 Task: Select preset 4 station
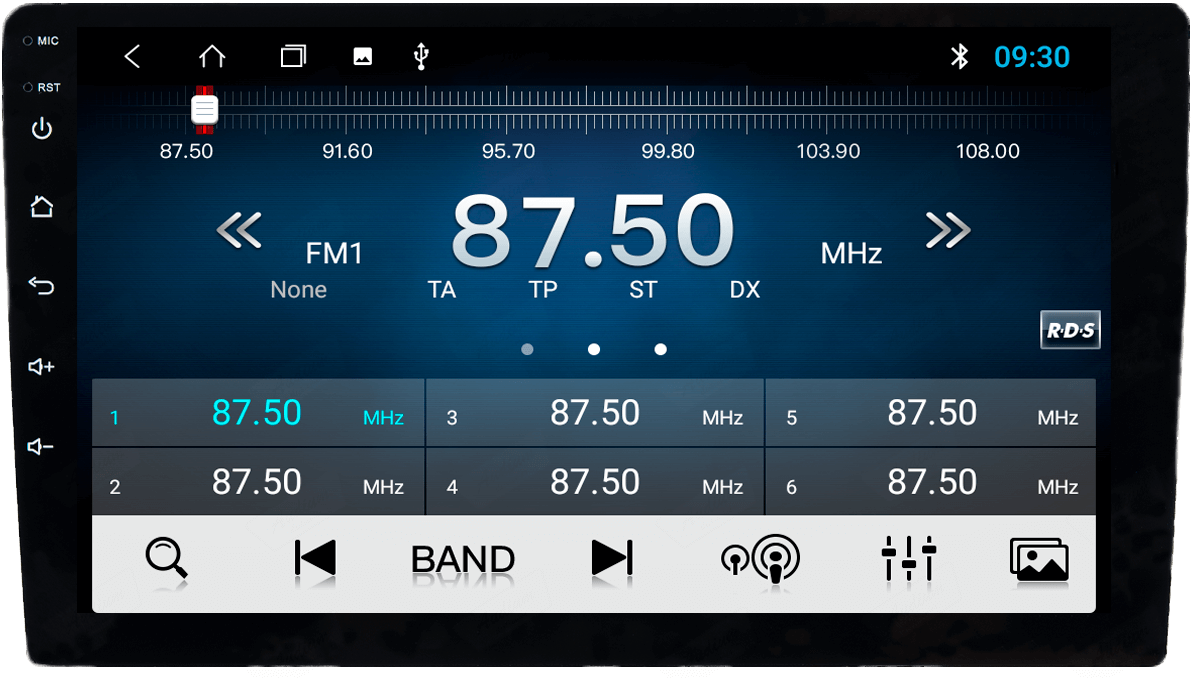click(x=595, y=483)
